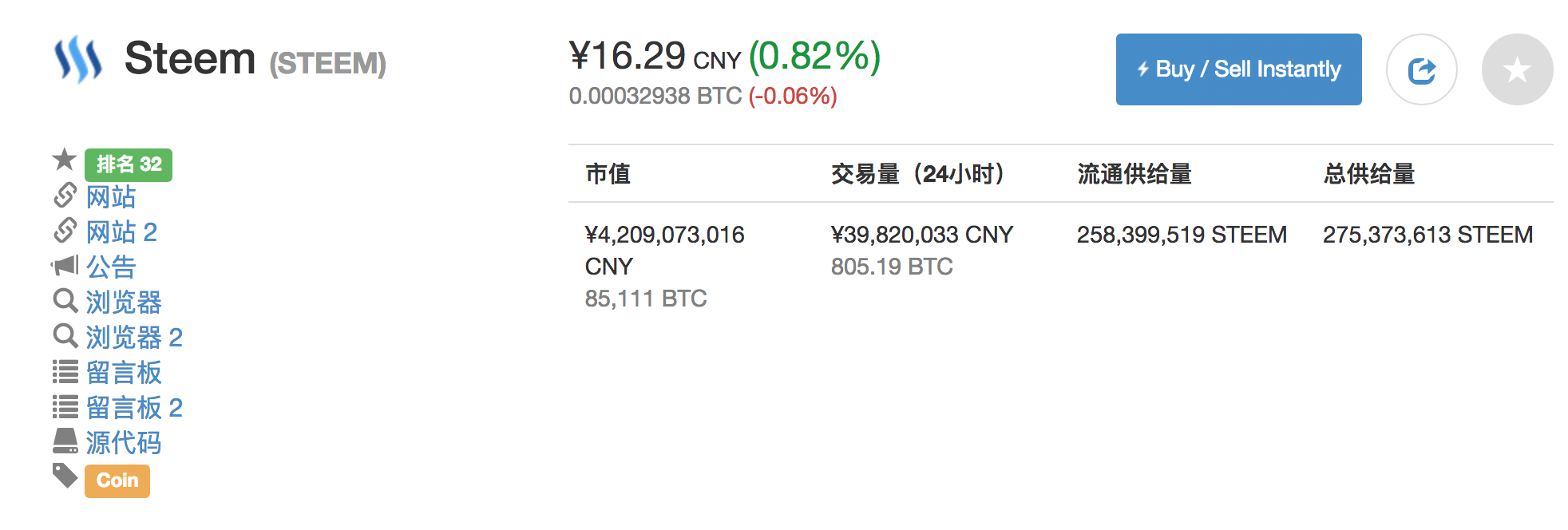Viewport: 1568px width, 530px height.
Task: Open the 浏览器 explorer link
Action: (x=124, y=302)
